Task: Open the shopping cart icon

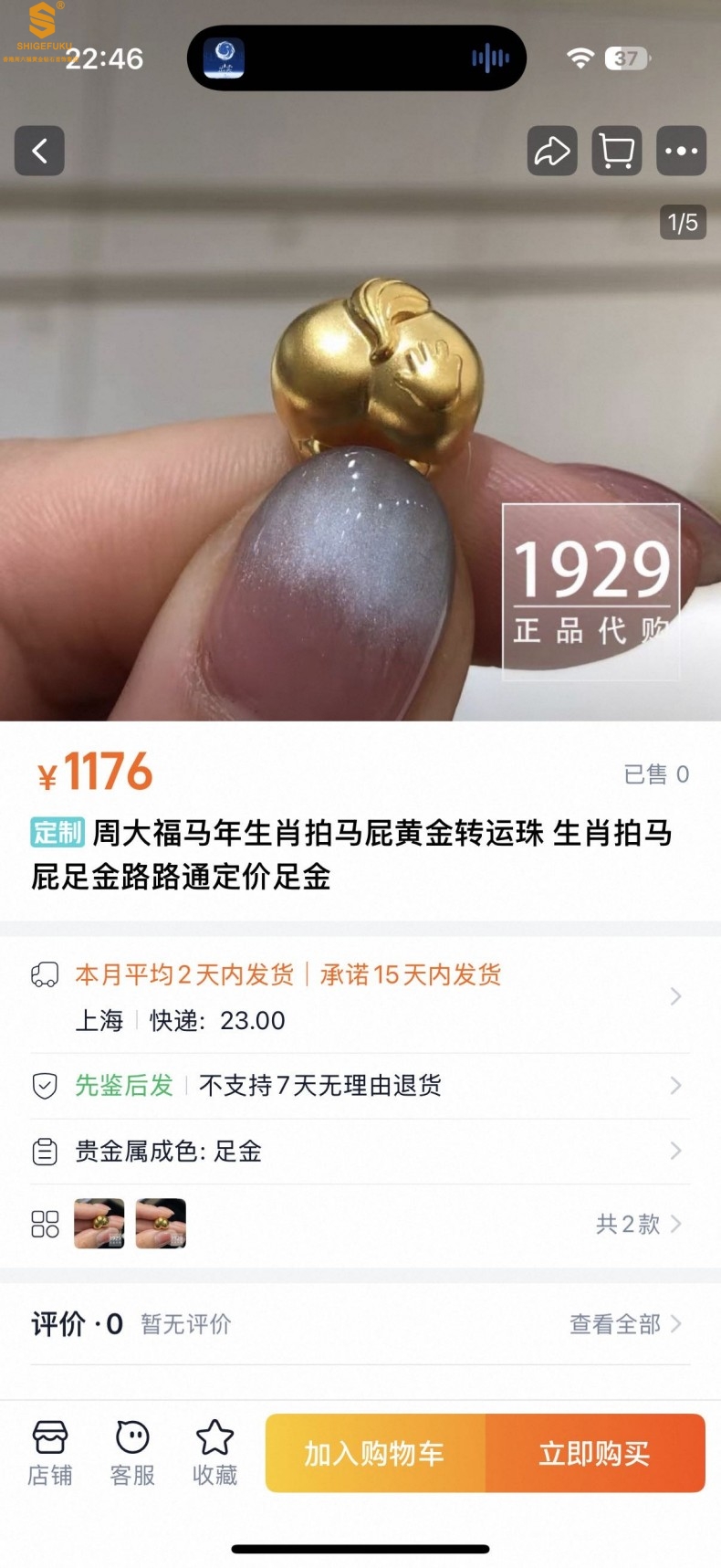Action: pos(617,151)
